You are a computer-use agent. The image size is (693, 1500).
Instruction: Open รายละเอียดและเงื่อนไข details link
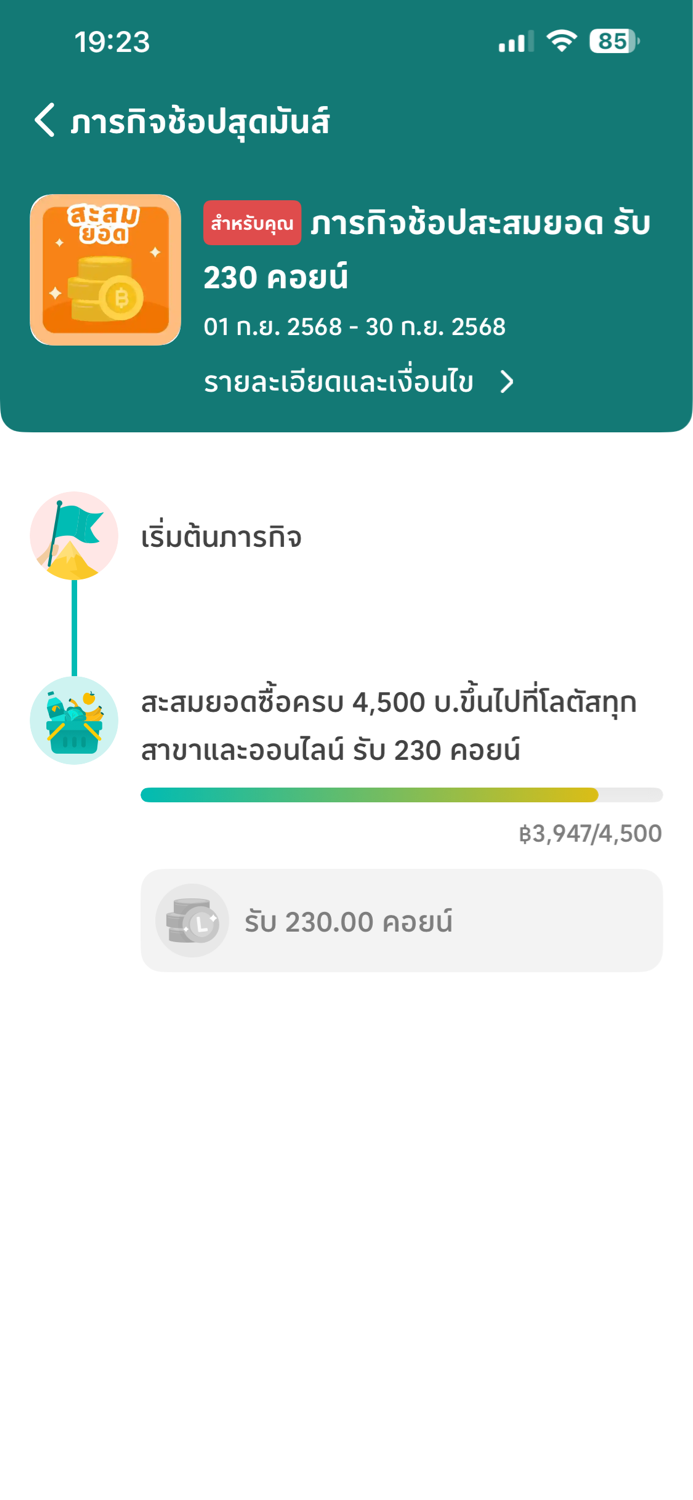coord(359,382)
